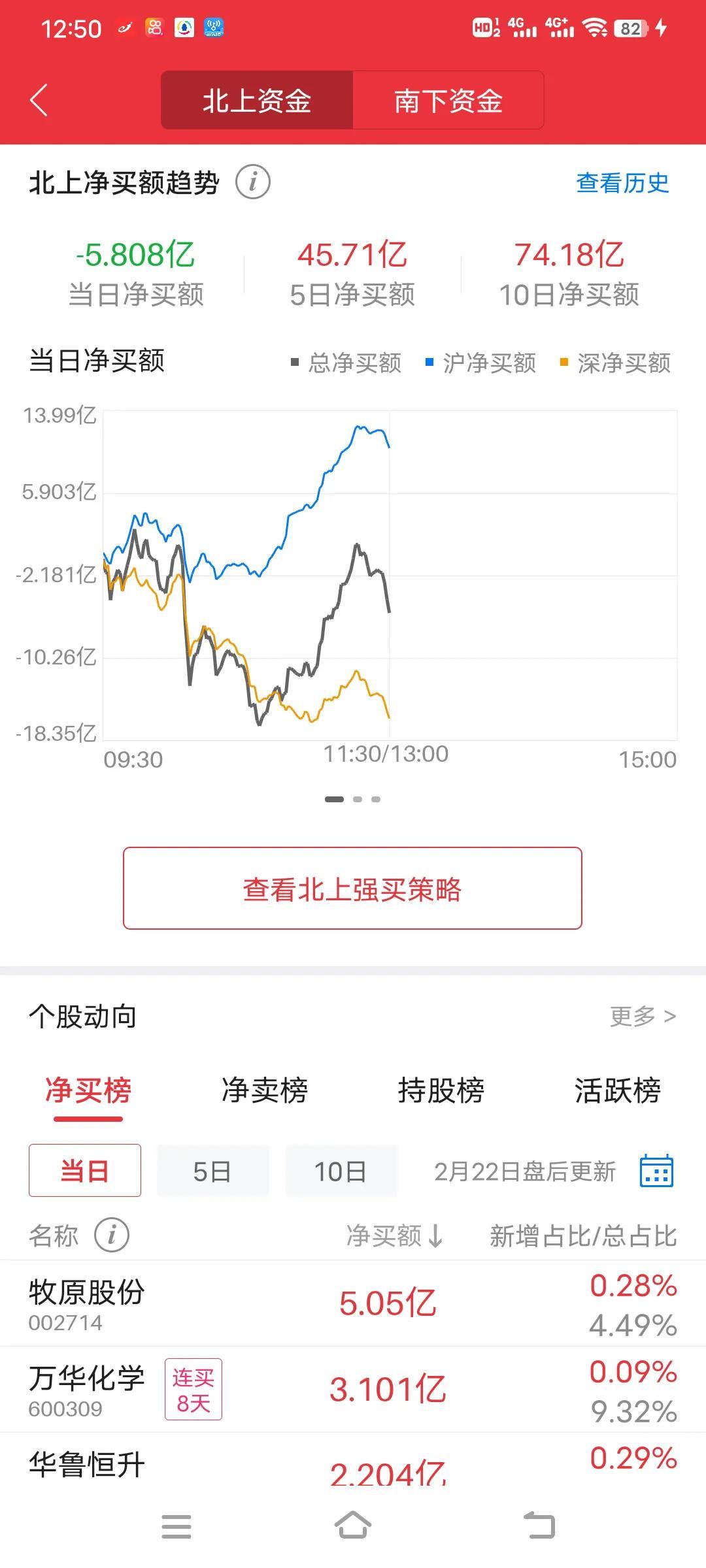Open 牧原股份 stock row

tap(353, 1303)
